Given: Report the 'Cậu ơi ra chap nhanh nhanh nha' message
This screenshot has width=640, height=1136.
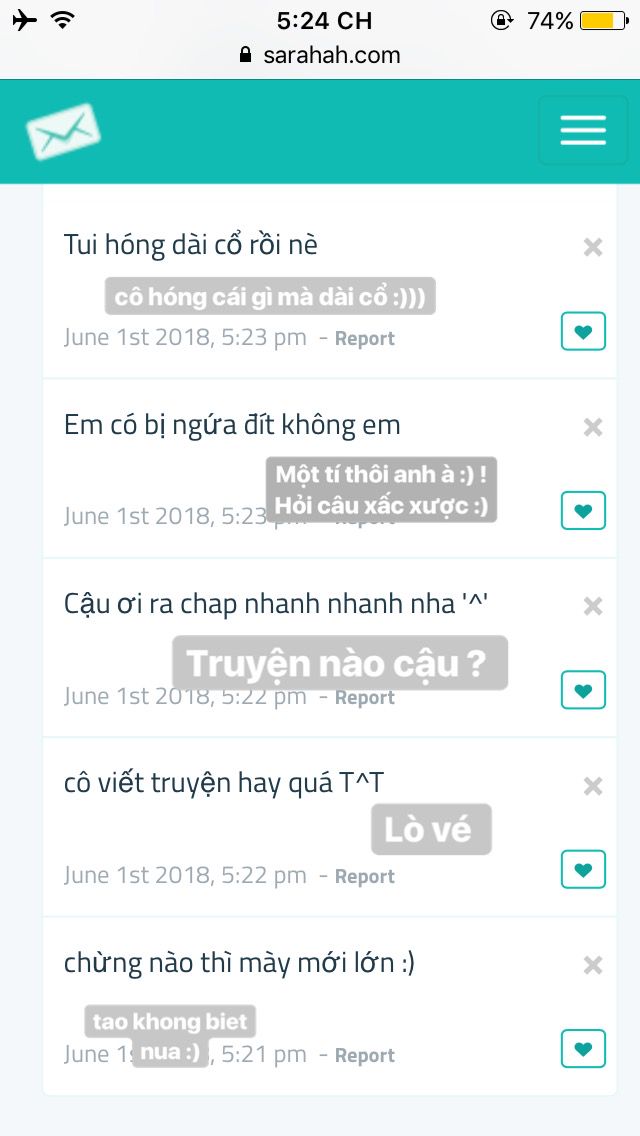Looking at the screenshot, I should pyautogui.click(x=365, y=698).
